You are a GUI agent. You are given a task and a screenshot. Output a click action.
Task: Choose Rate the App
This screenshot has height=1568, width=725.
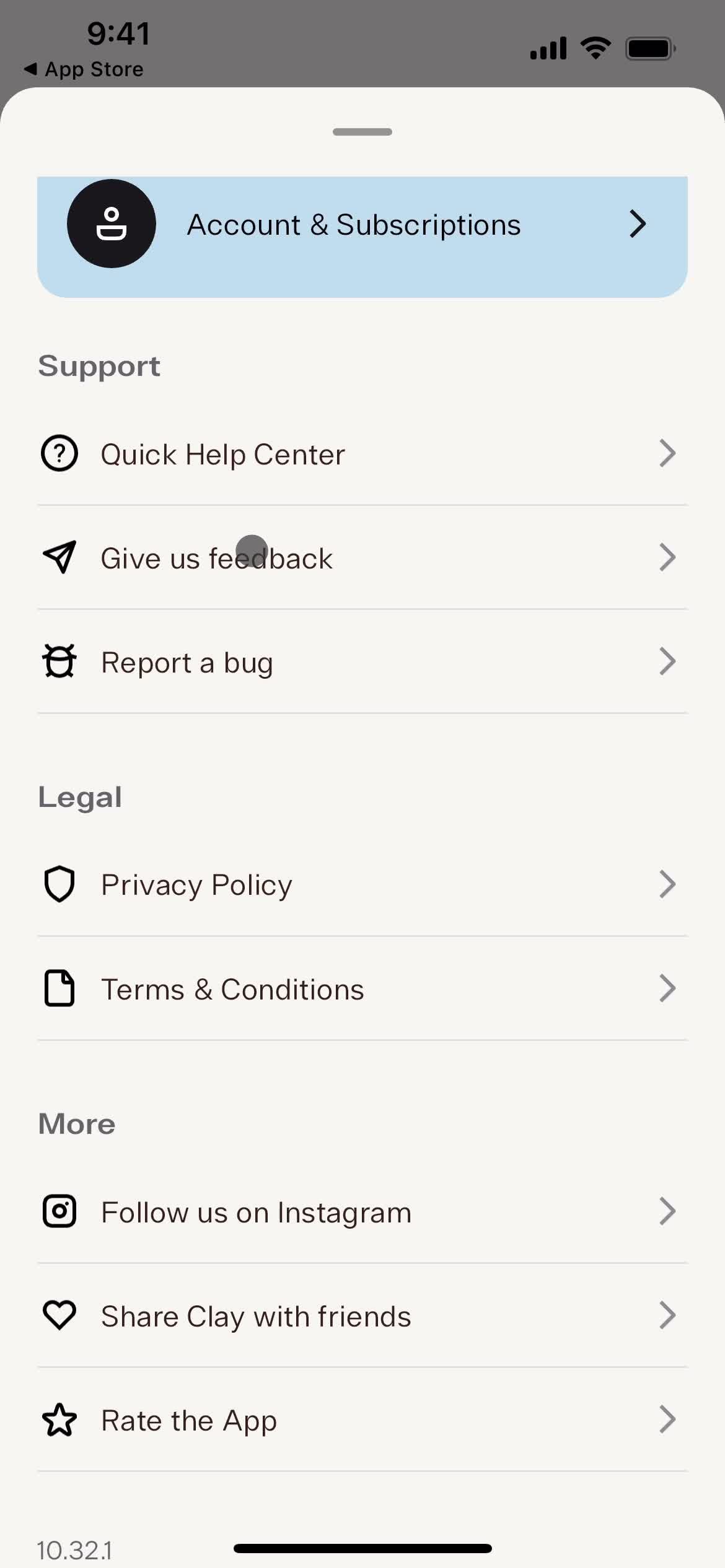[362, 1420]
